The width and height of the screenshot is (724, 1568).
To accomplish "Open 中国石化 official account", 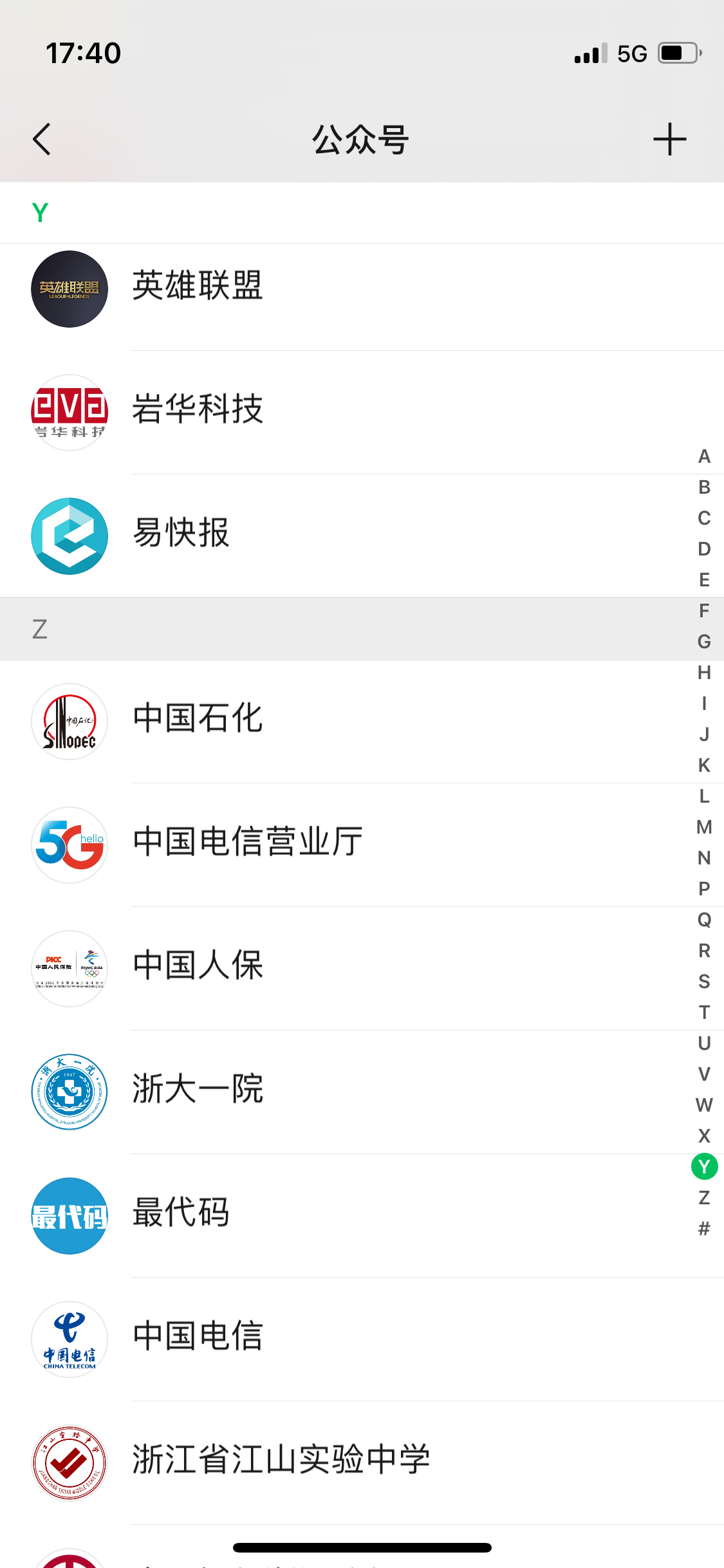I will tap(362, 722).
